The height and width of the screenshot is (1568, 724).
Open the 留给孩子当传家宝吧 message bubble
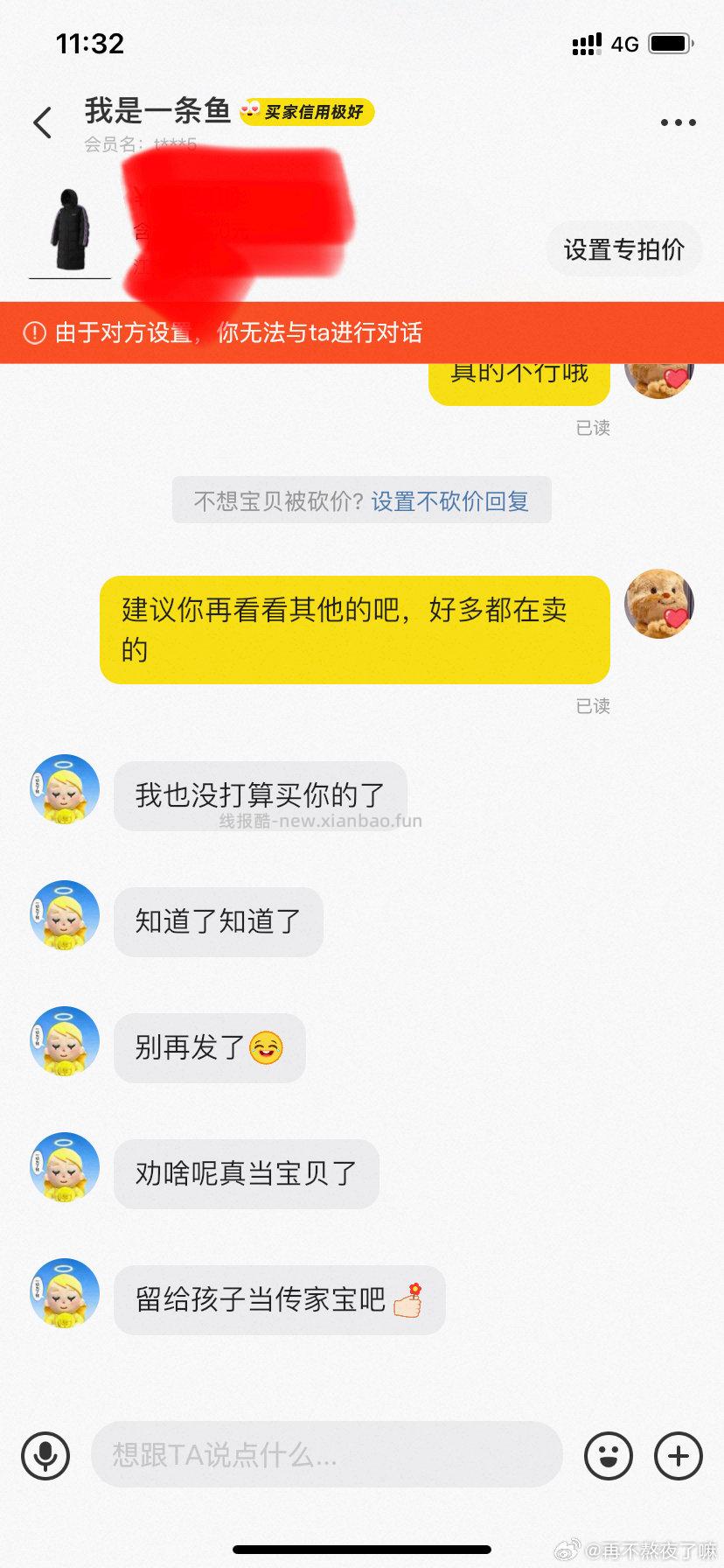point(278,1300)
